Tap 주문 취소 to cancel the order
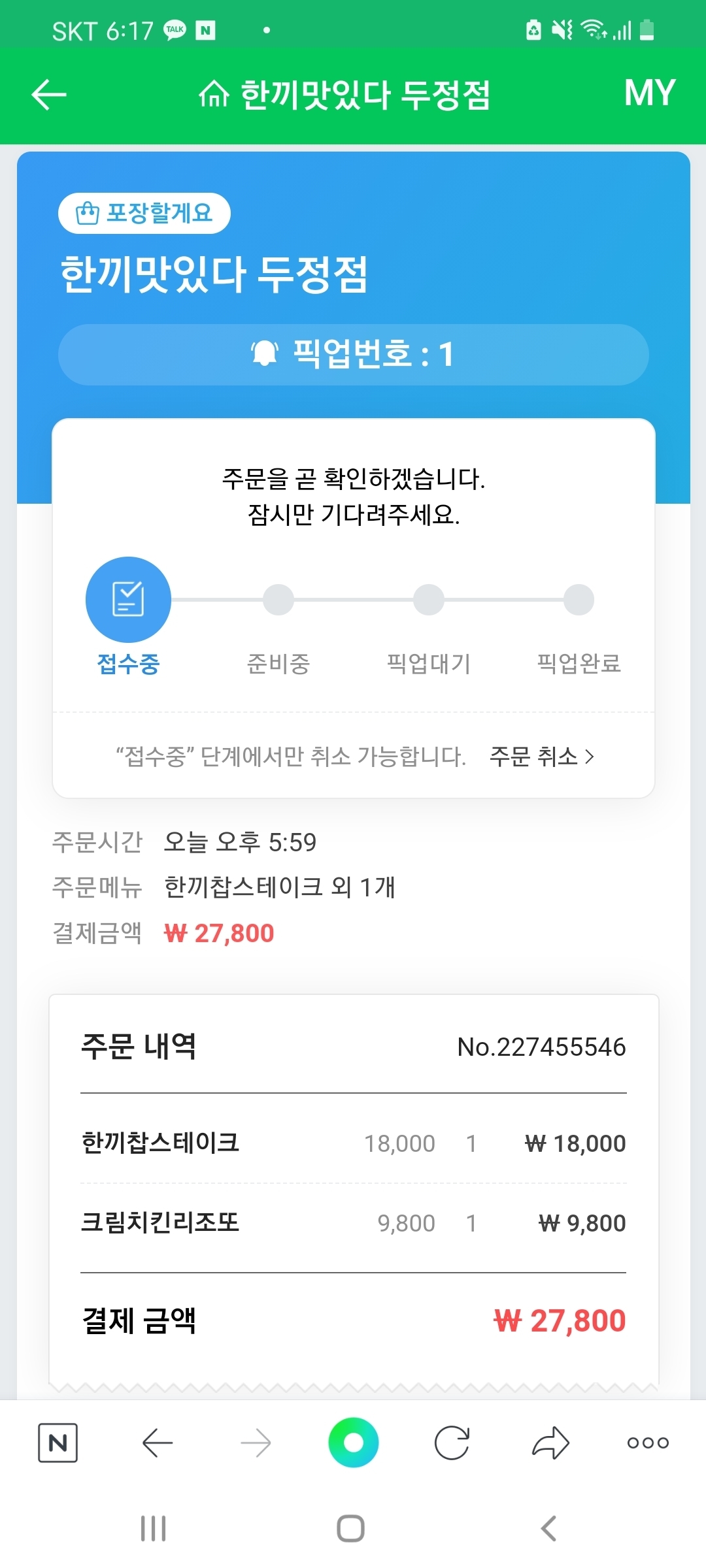Screen dimensions: 706x1568 542,757
